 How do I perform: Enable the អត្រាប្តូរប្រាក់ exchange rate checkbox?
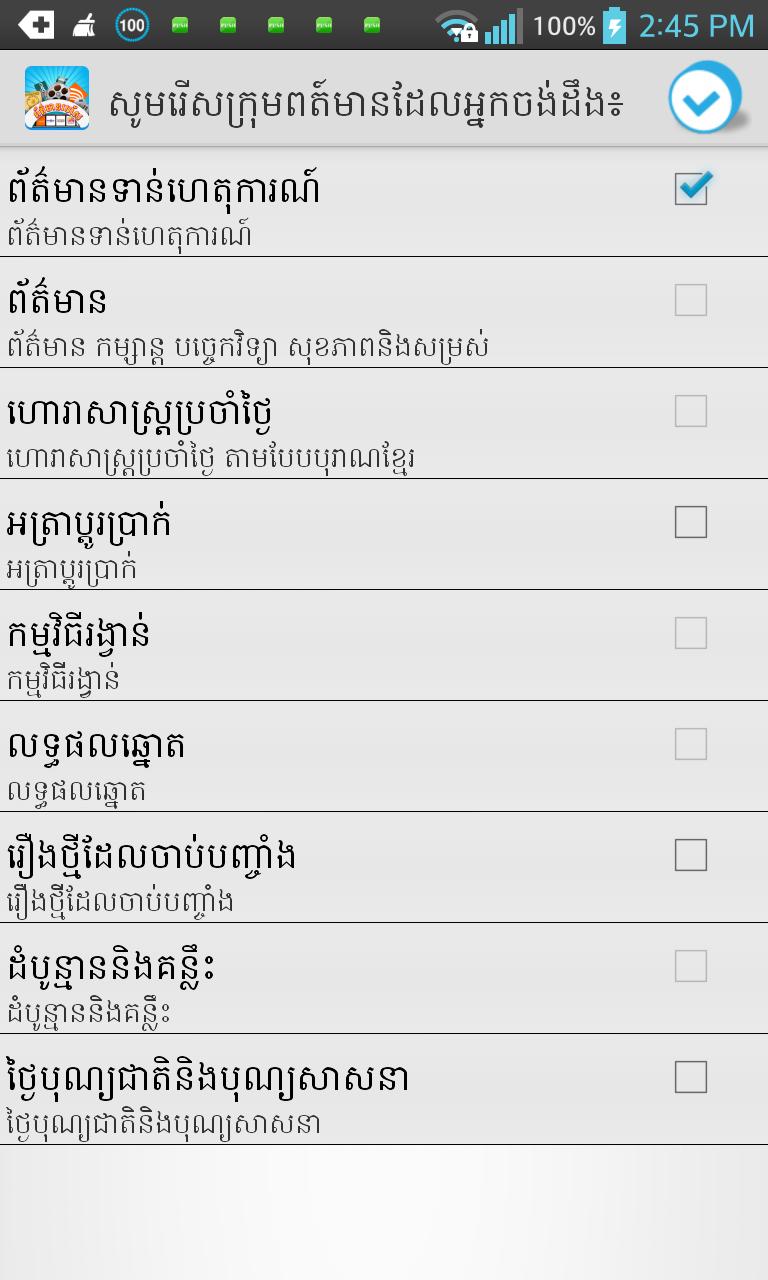point(691,522)
